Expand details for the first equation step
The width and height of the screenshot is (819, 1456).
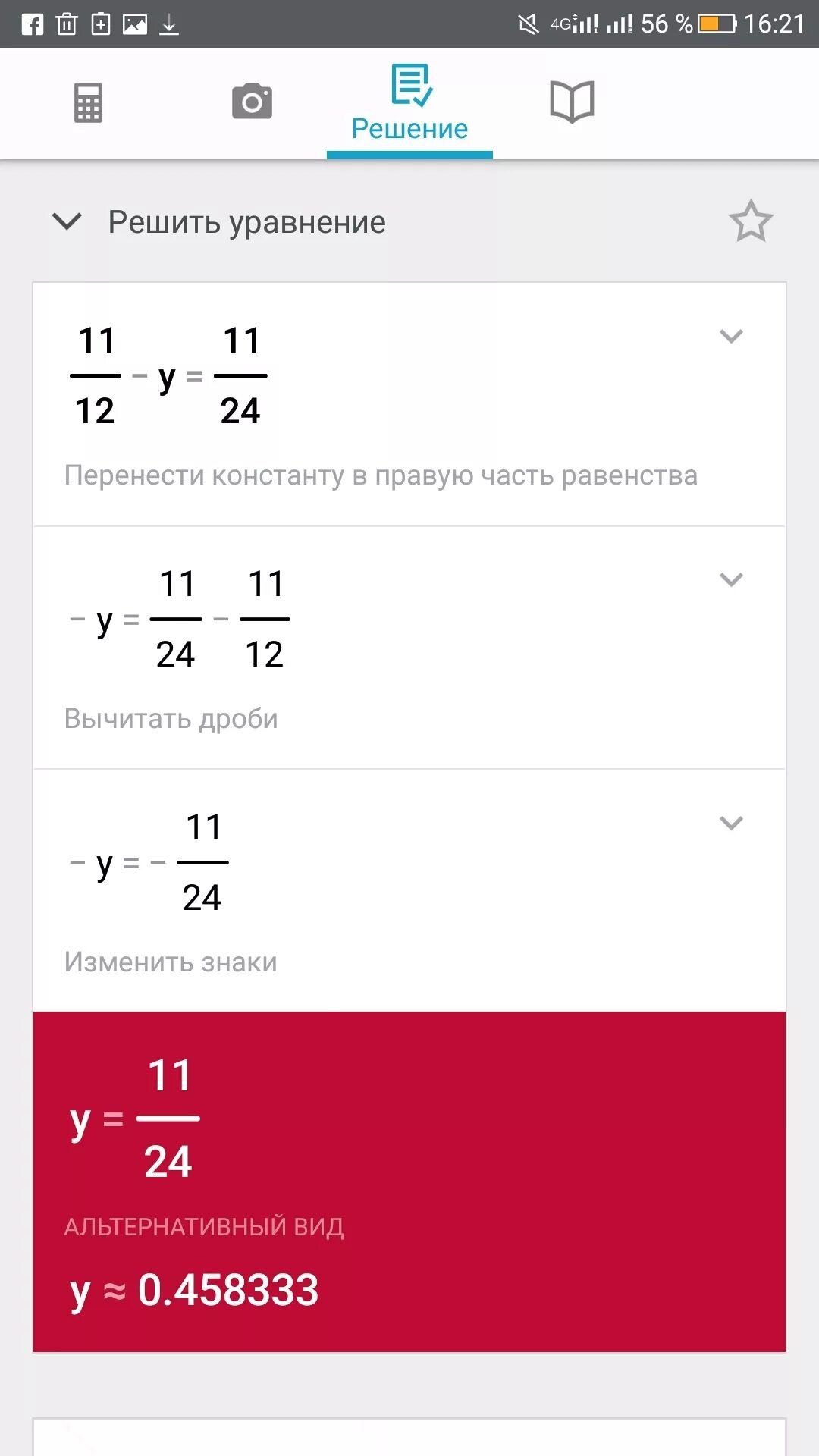(x=731, y=336)
